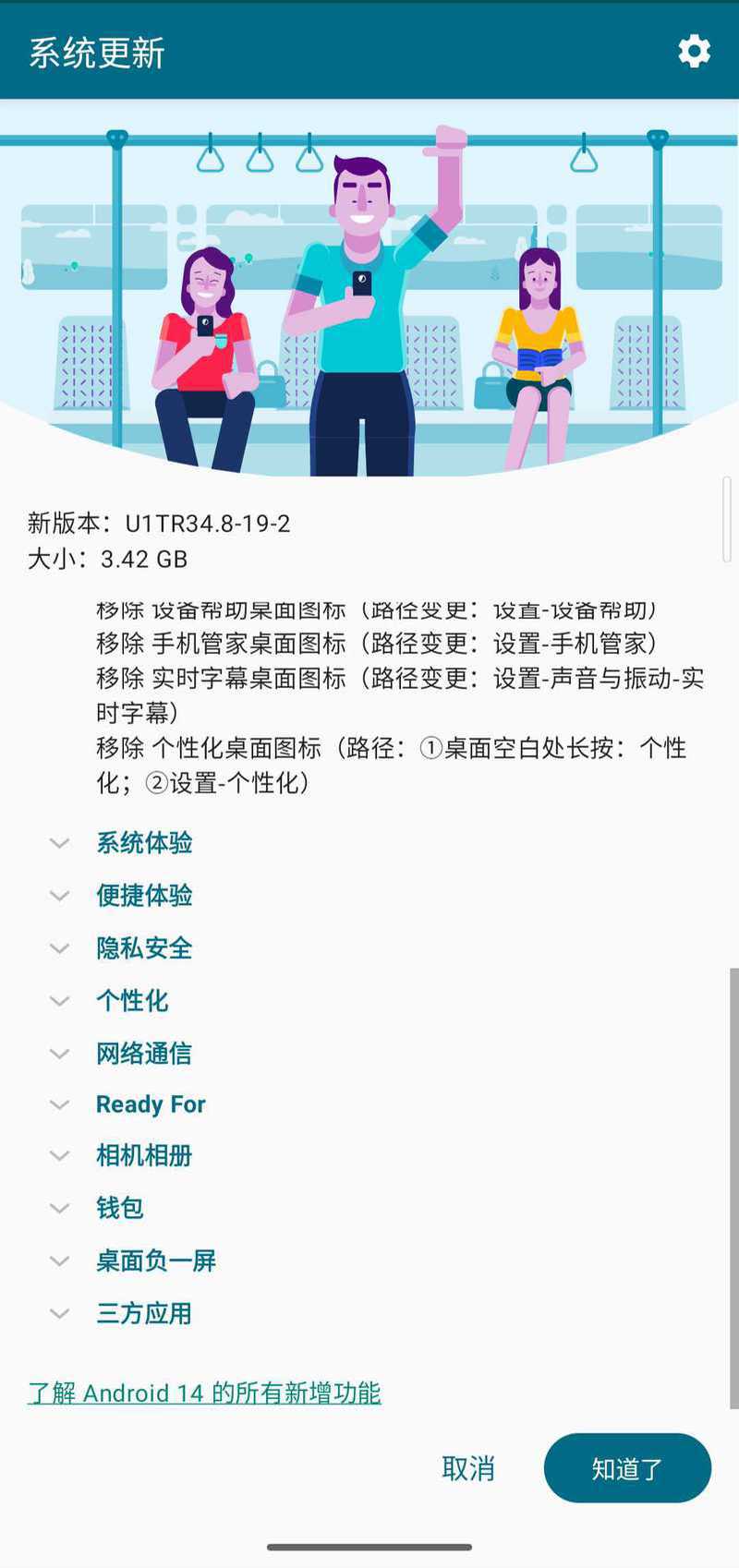Expand the 个性化 section
739x1568 pixels.
pos(131,1000)
